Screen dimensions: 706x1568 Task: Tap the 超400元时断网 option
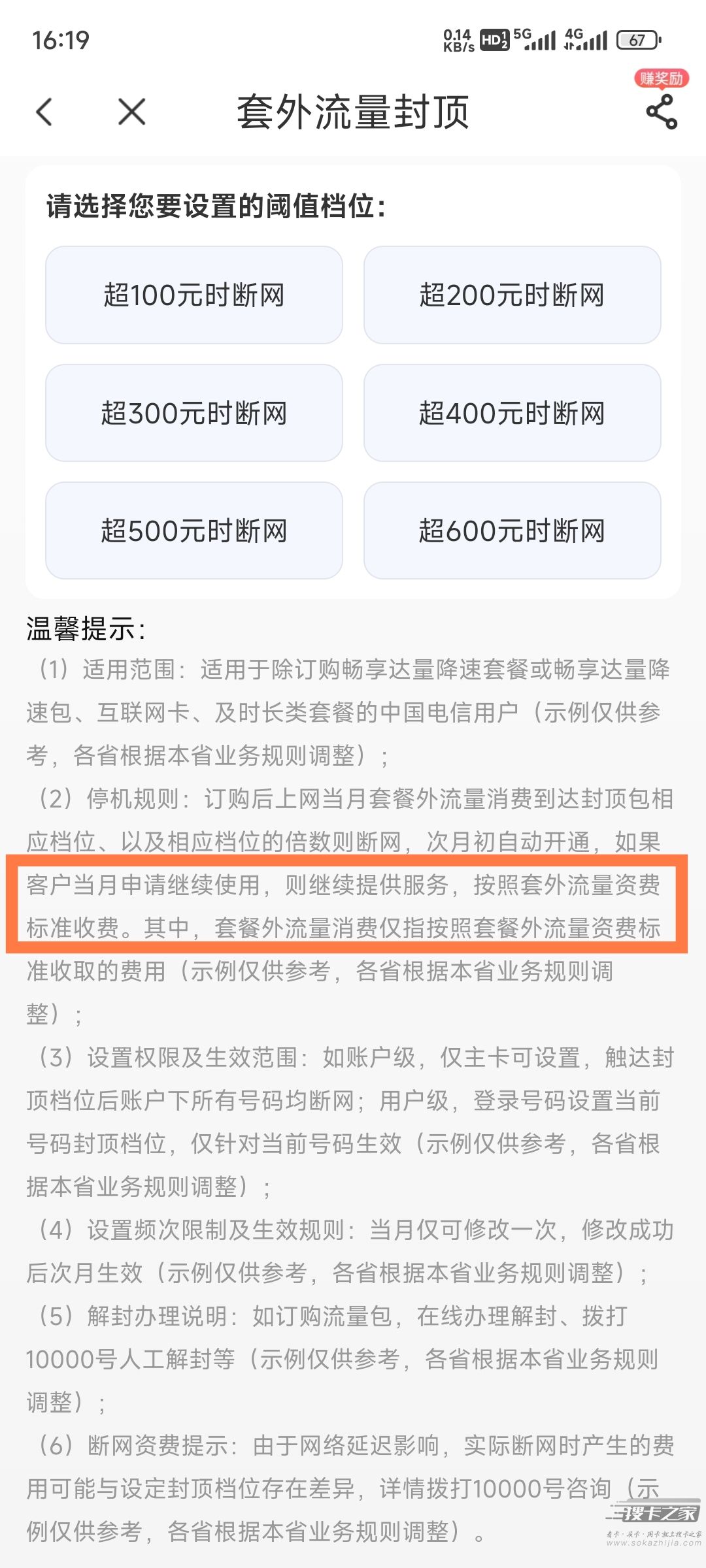point(512,413)
